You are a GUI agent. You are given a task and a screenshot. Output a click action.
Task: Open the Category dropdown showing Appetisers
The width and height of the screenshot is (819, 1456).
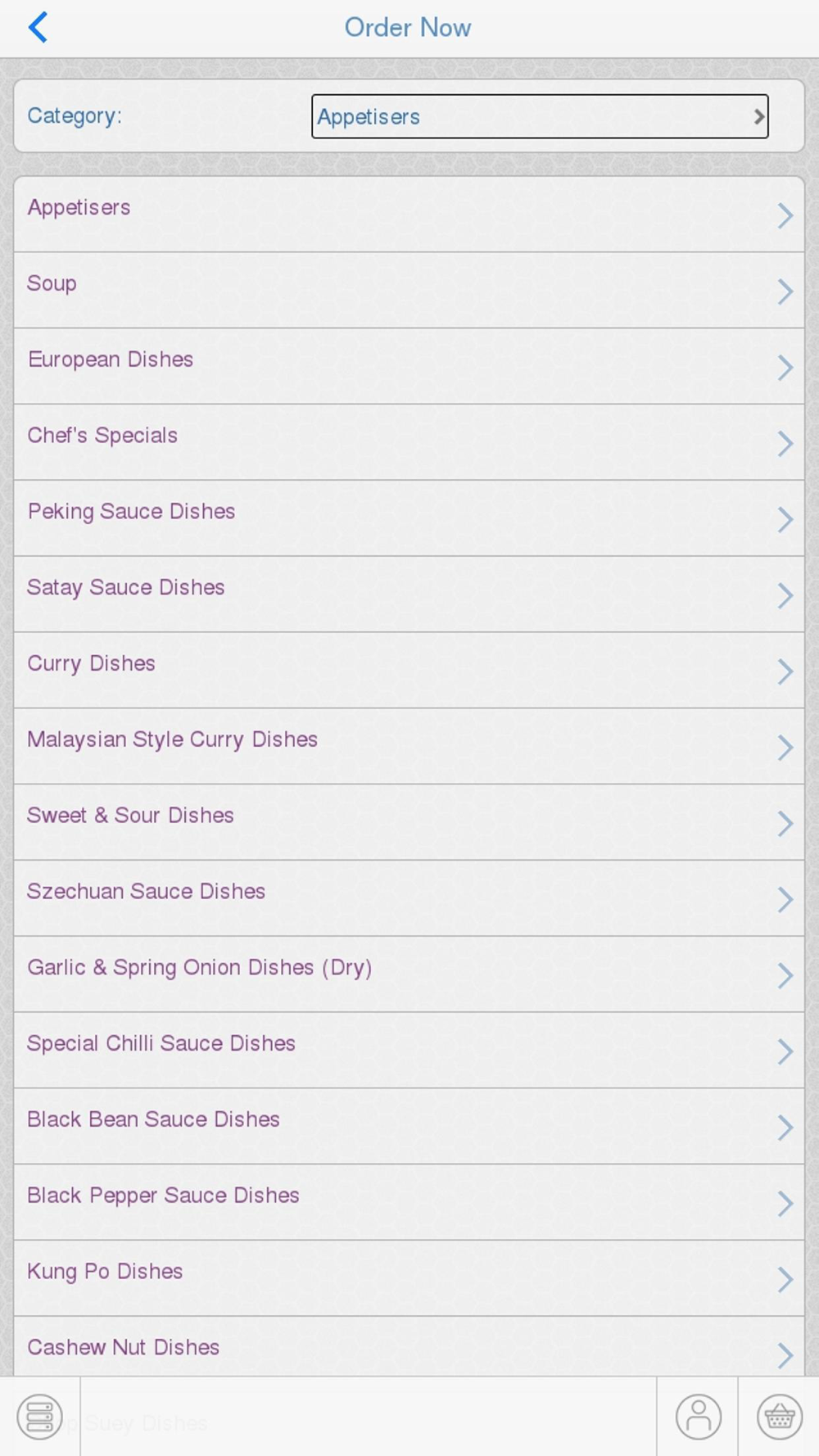point(540,116)
